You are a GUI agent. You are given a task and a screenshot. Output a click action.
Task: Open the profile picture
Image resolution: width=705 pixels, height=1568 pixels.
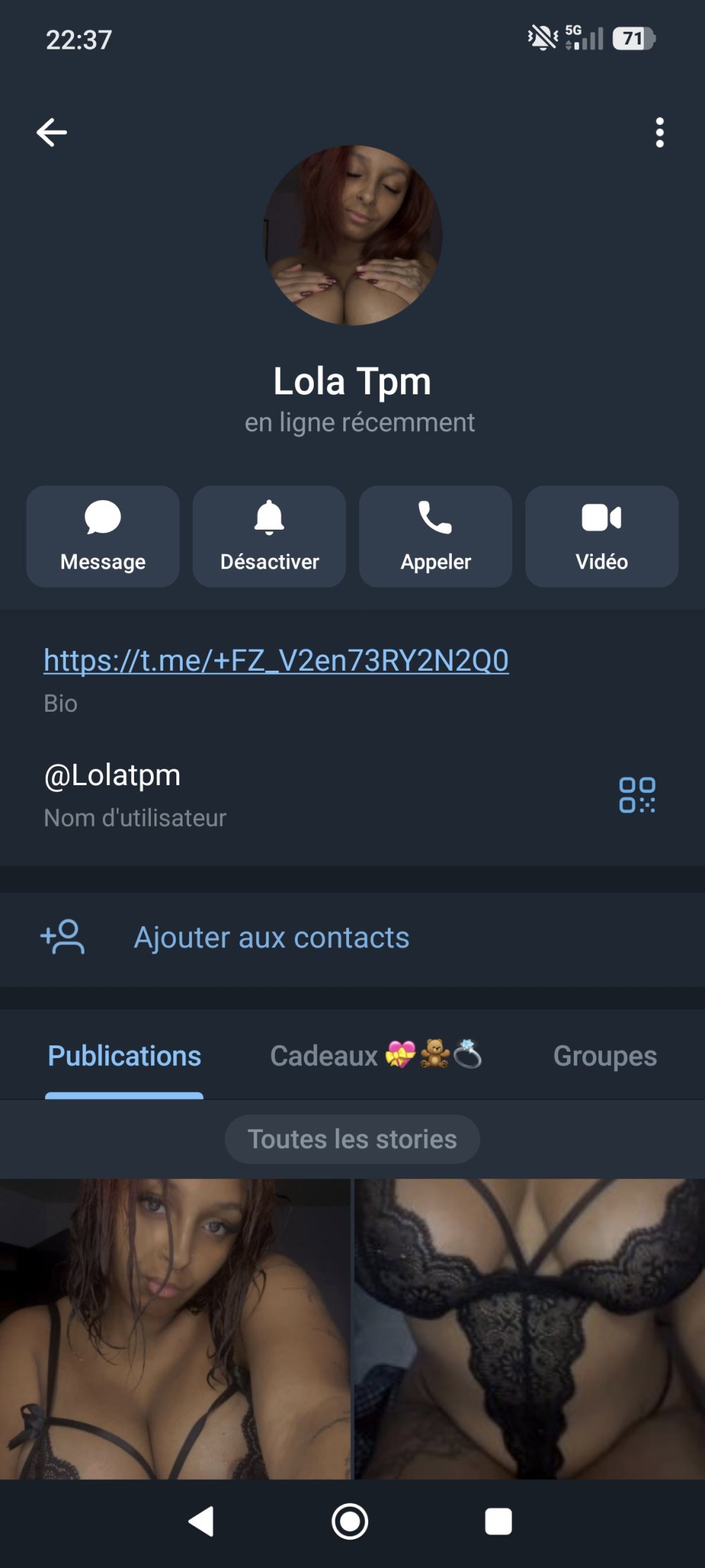[x=352, y=236]
